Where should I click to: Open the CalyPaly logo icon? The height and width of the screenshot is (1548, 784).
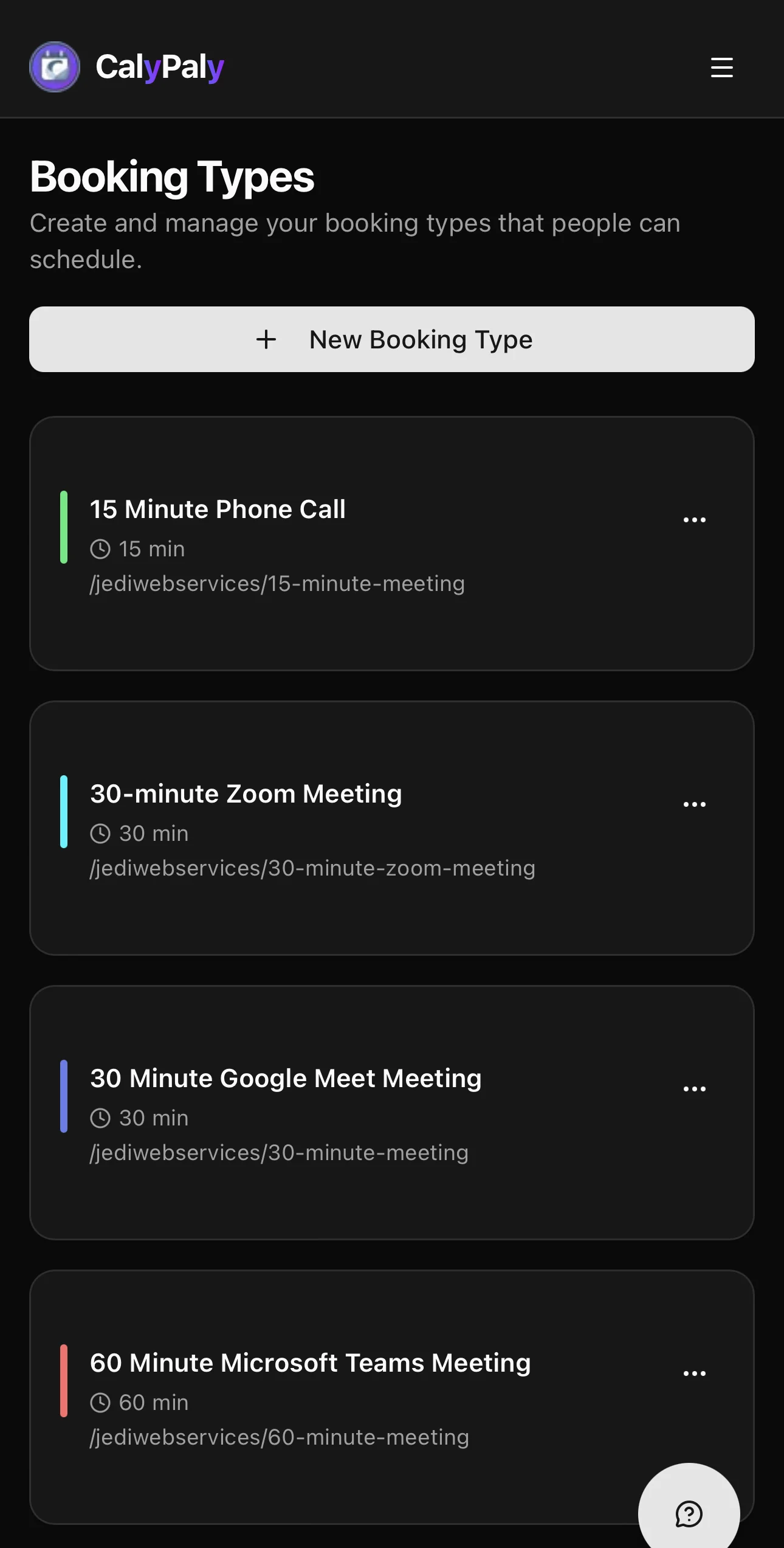[x=54, y=67]
